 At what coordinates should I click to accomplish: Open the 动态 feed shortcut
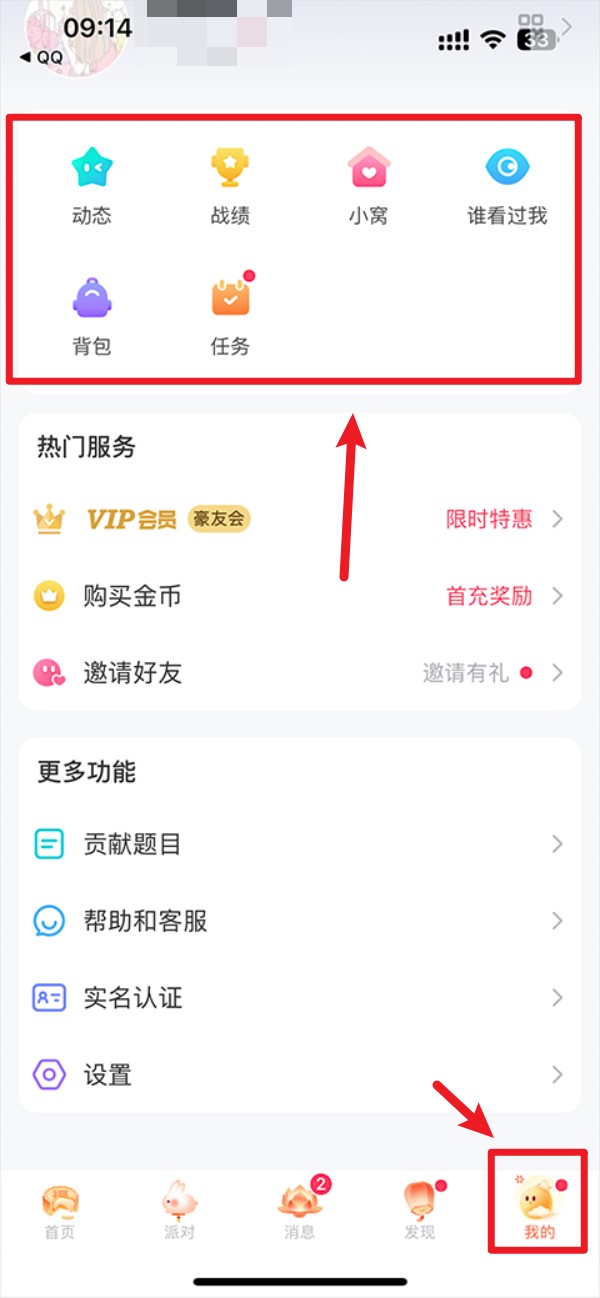92,185
